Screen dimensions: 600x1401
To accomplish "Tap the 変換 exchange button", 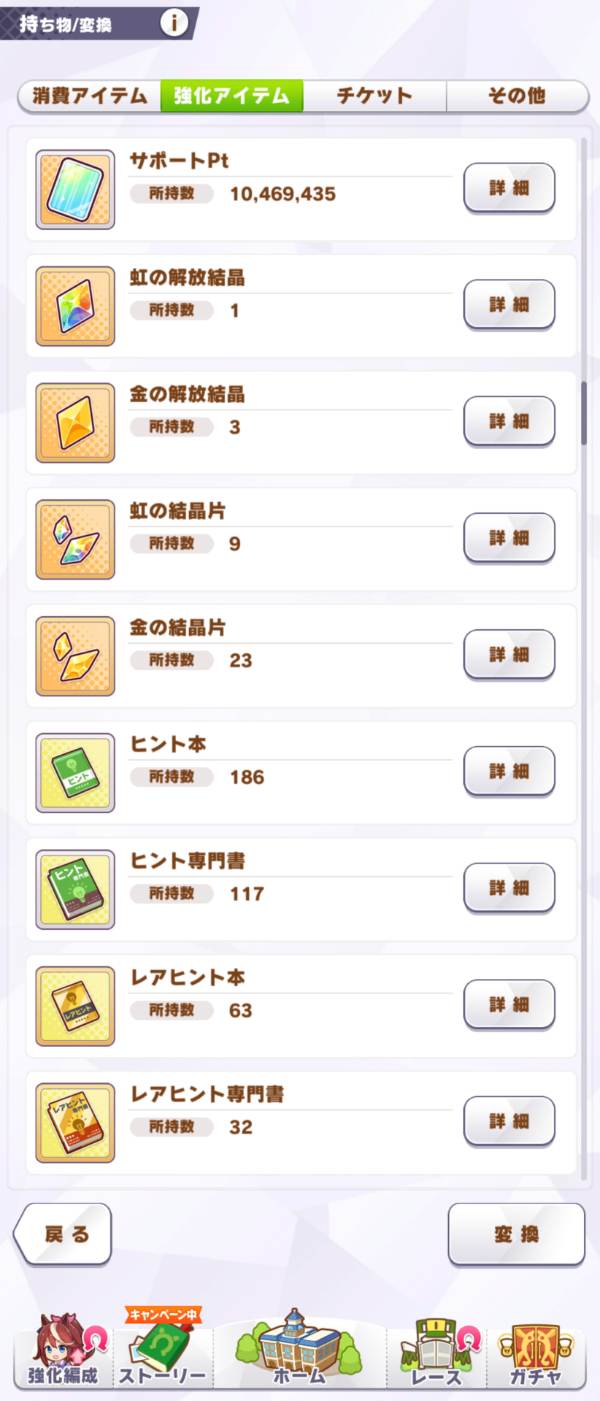I will [516, 1234].
